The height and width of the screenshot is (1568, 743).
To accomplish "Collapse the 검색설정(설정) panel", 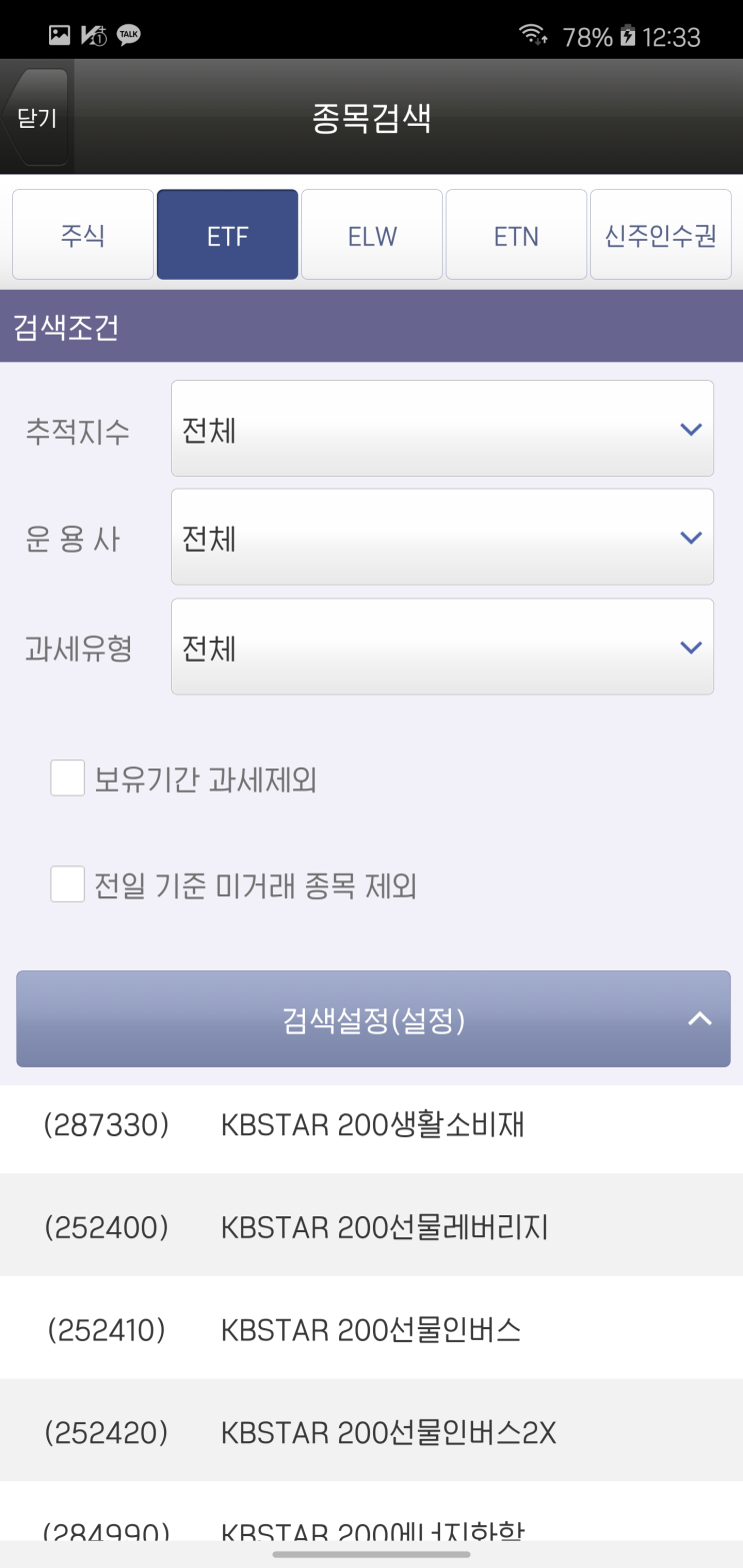I will coord(372,1018).
